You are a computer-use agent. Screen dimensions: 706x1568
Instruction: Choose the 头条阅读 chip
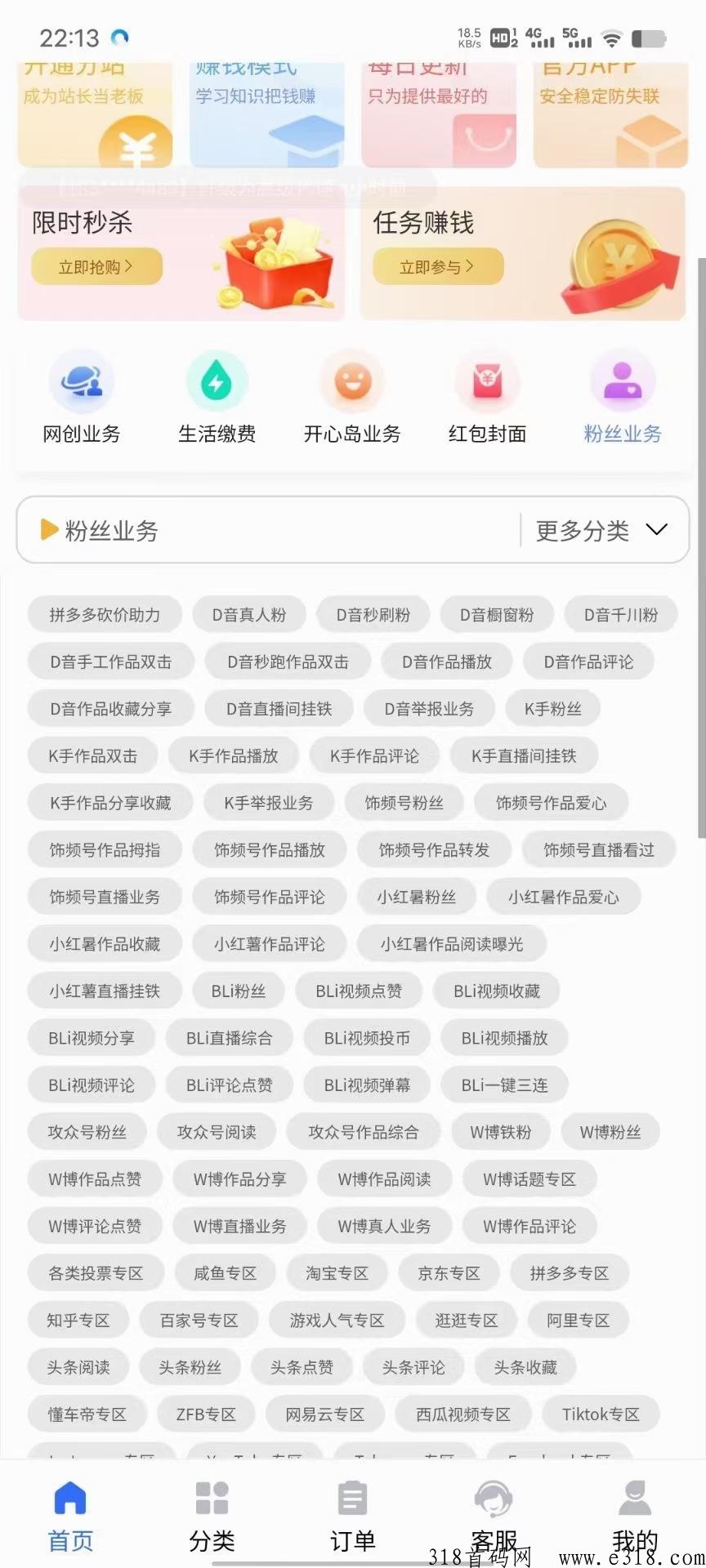(x=78, y=1367)
